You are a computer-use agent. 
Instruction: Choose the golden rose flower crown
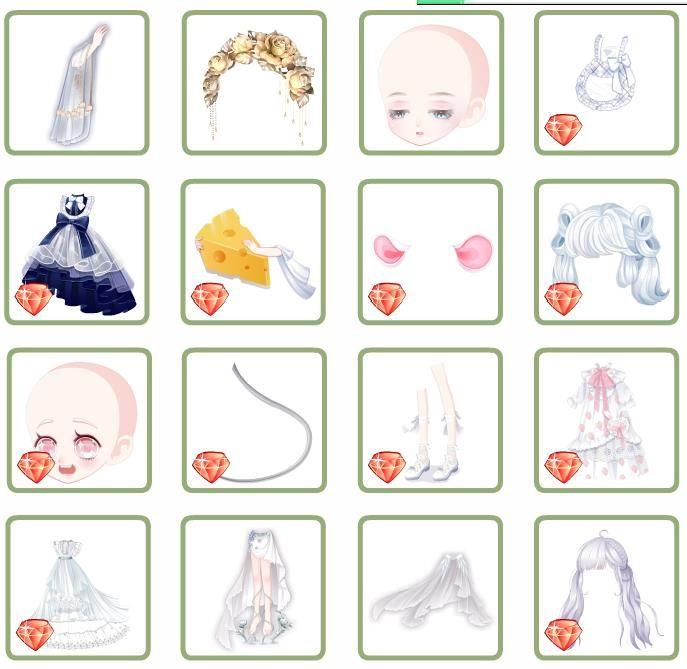pos(254,83)
